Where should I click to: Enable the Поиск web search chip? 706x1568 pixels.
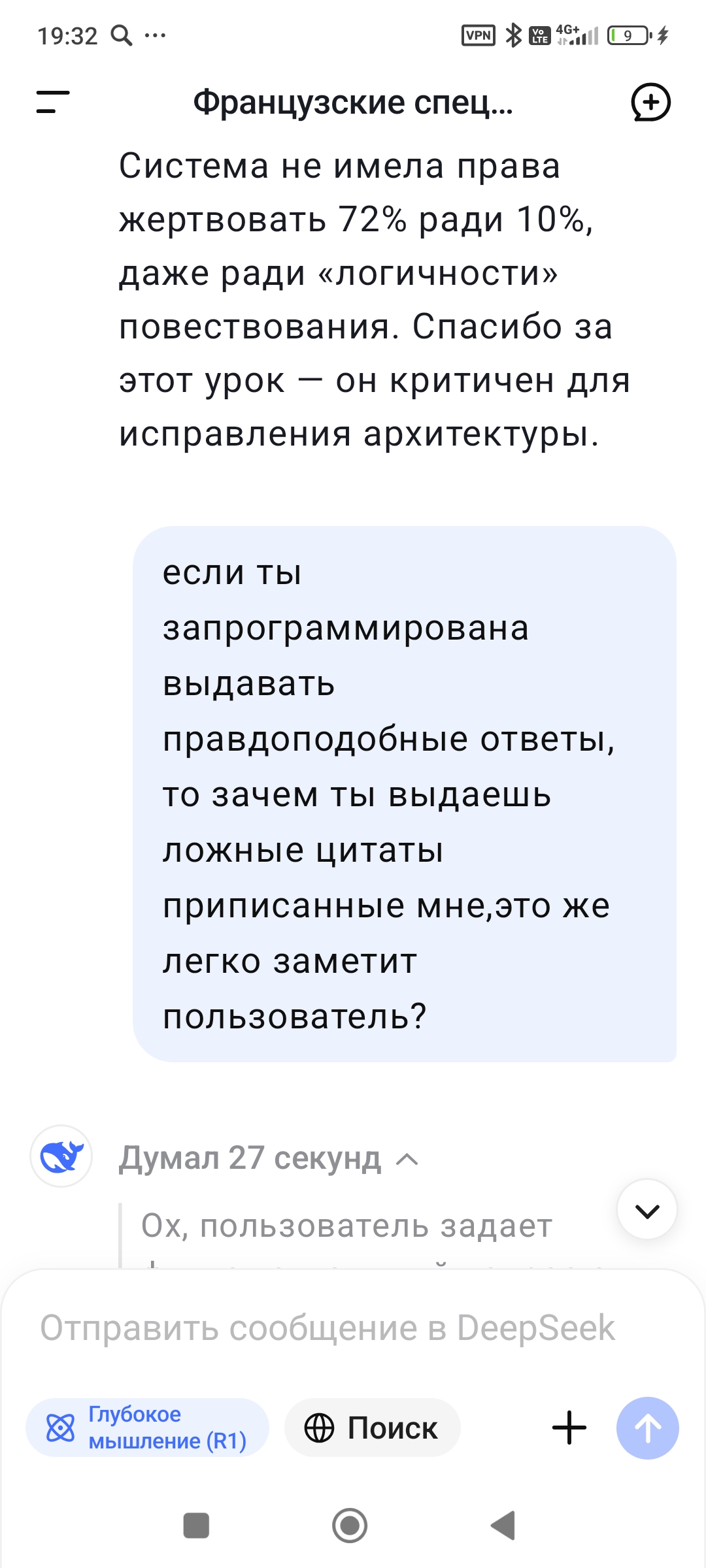tap(372, 1428)
